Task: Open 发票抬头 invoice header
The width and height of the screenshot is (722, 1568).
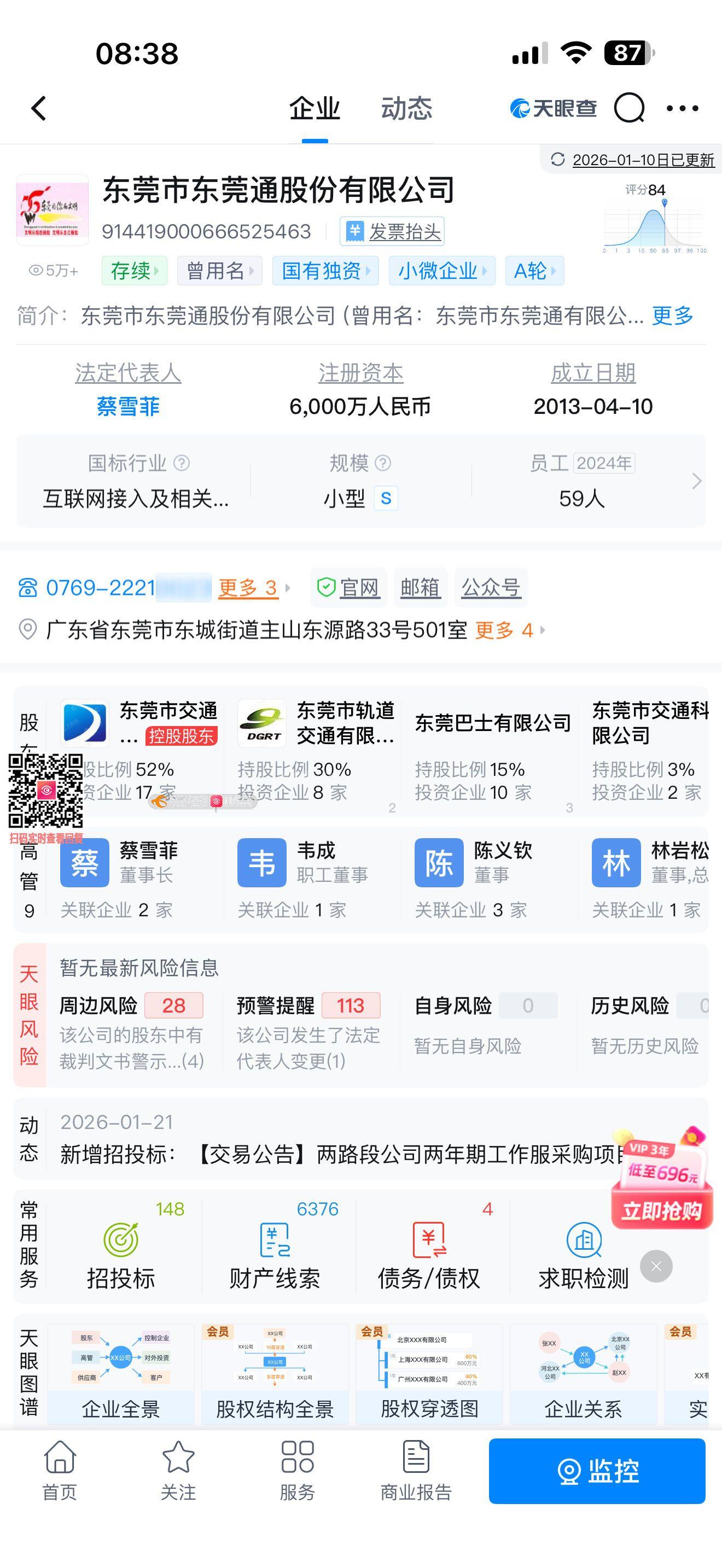Action: 393,231
